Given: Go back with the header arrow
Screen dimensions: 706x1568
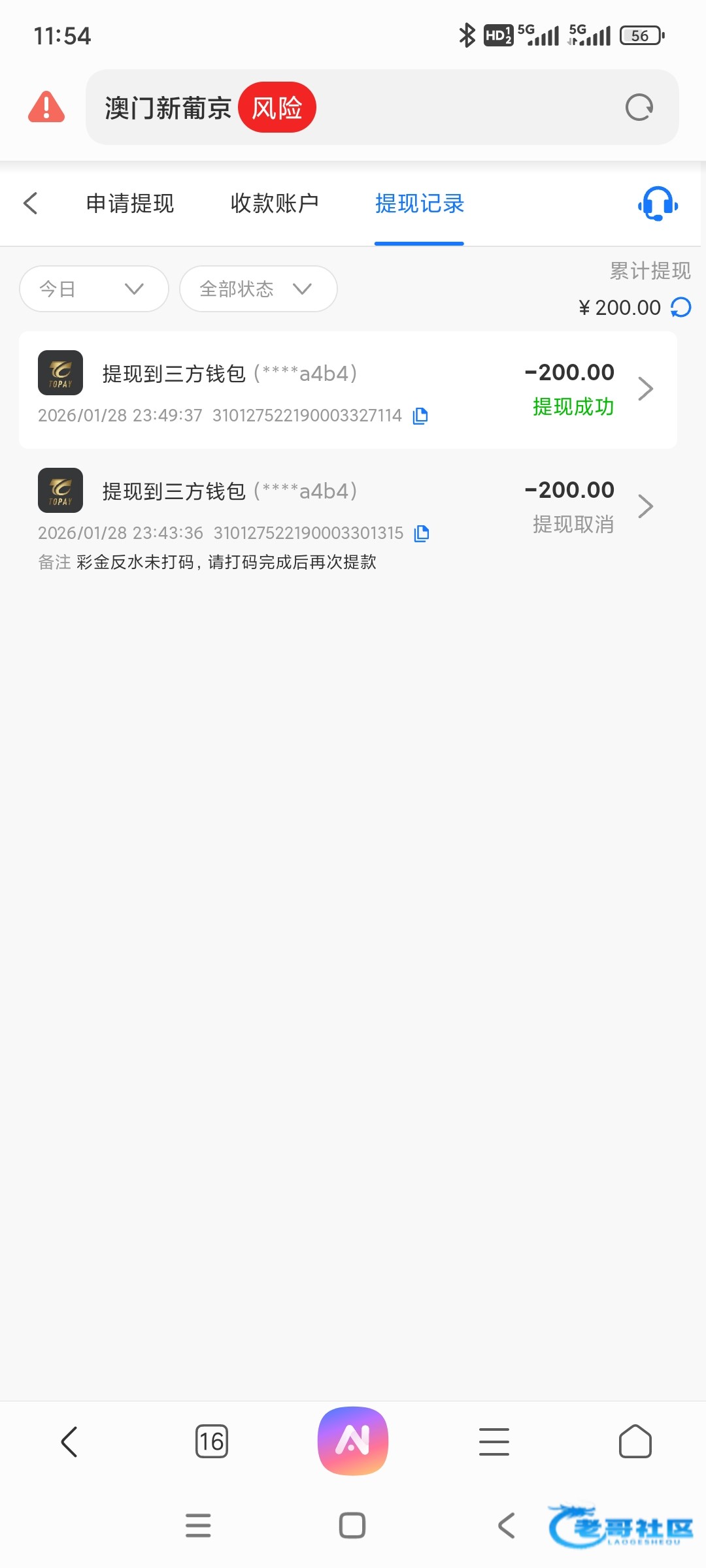Looking at the screenshot, I should [x=31, y=203].
